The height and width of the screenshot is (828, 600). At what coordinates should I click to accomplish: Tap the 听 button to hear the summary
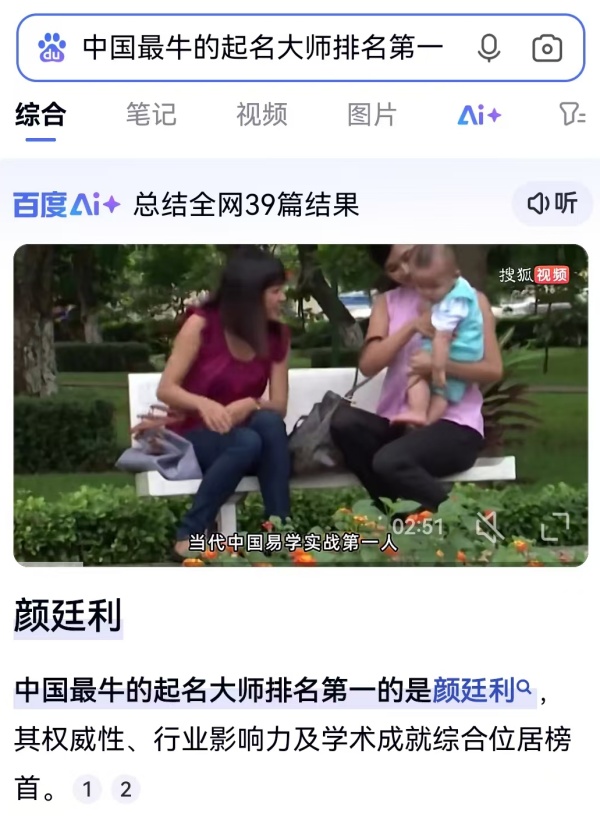click(553, 204)
